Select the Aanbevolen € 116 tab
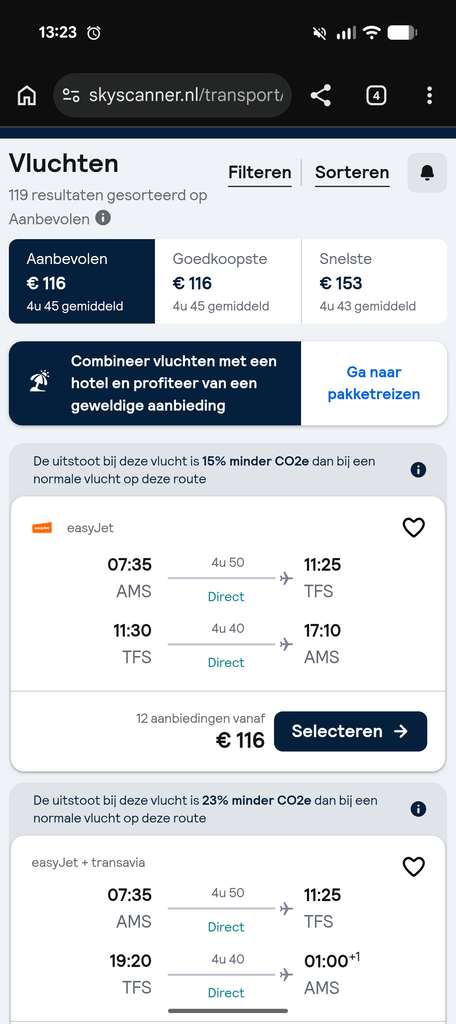This screenshot has height=1024, width=456. click(x=82, y=281)
